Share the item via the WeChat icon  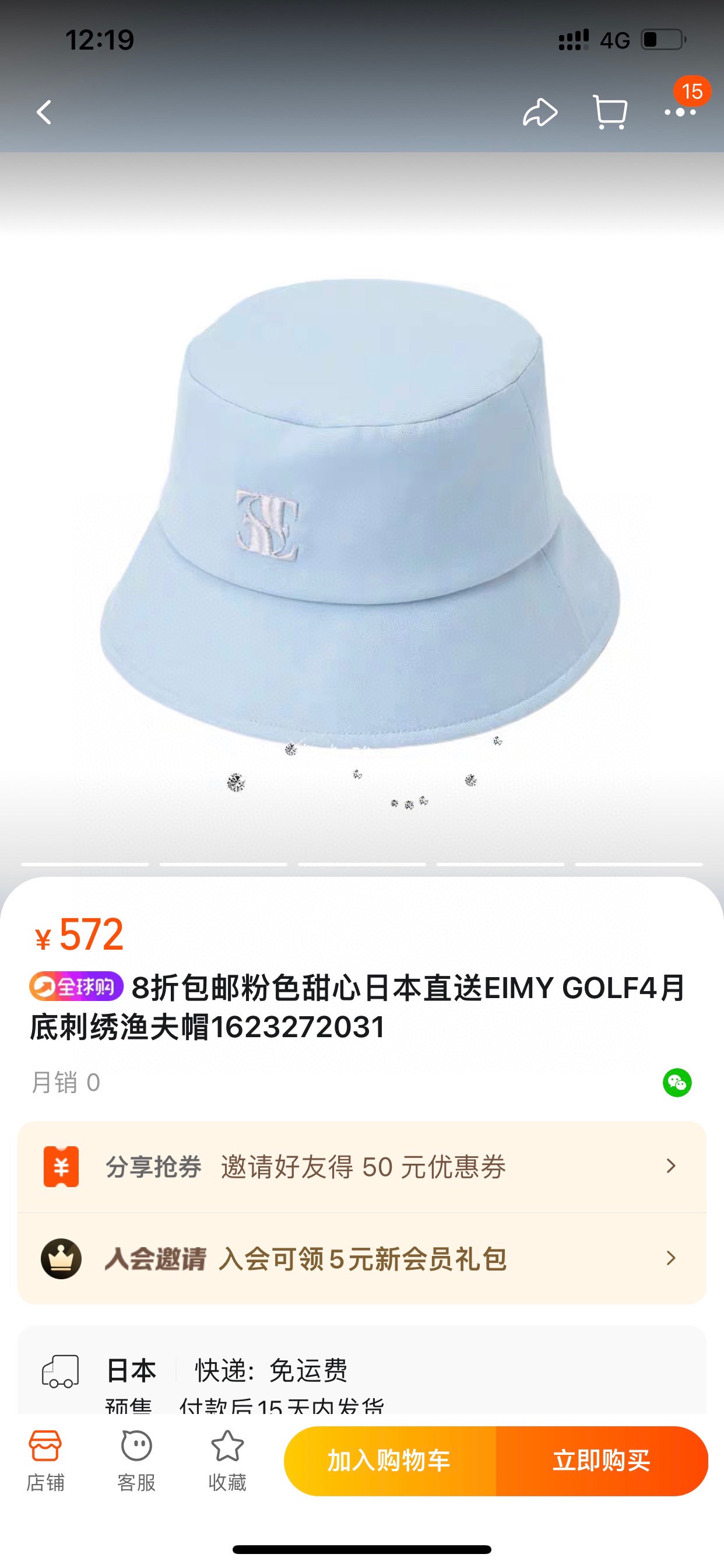click(677, 1082)
